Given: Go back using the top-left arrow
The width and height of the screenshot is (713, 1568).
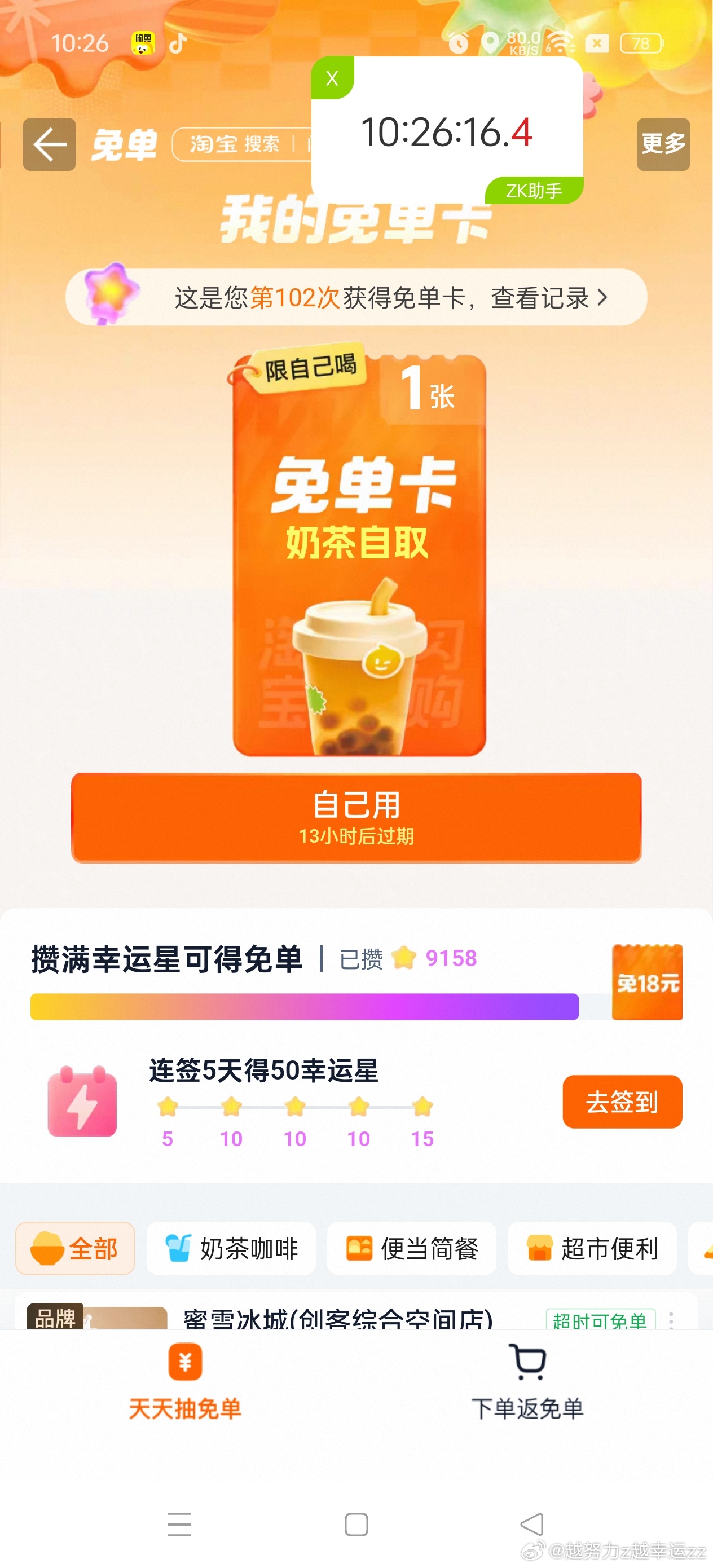Looking at the screenshot, I should click(49, 144).
